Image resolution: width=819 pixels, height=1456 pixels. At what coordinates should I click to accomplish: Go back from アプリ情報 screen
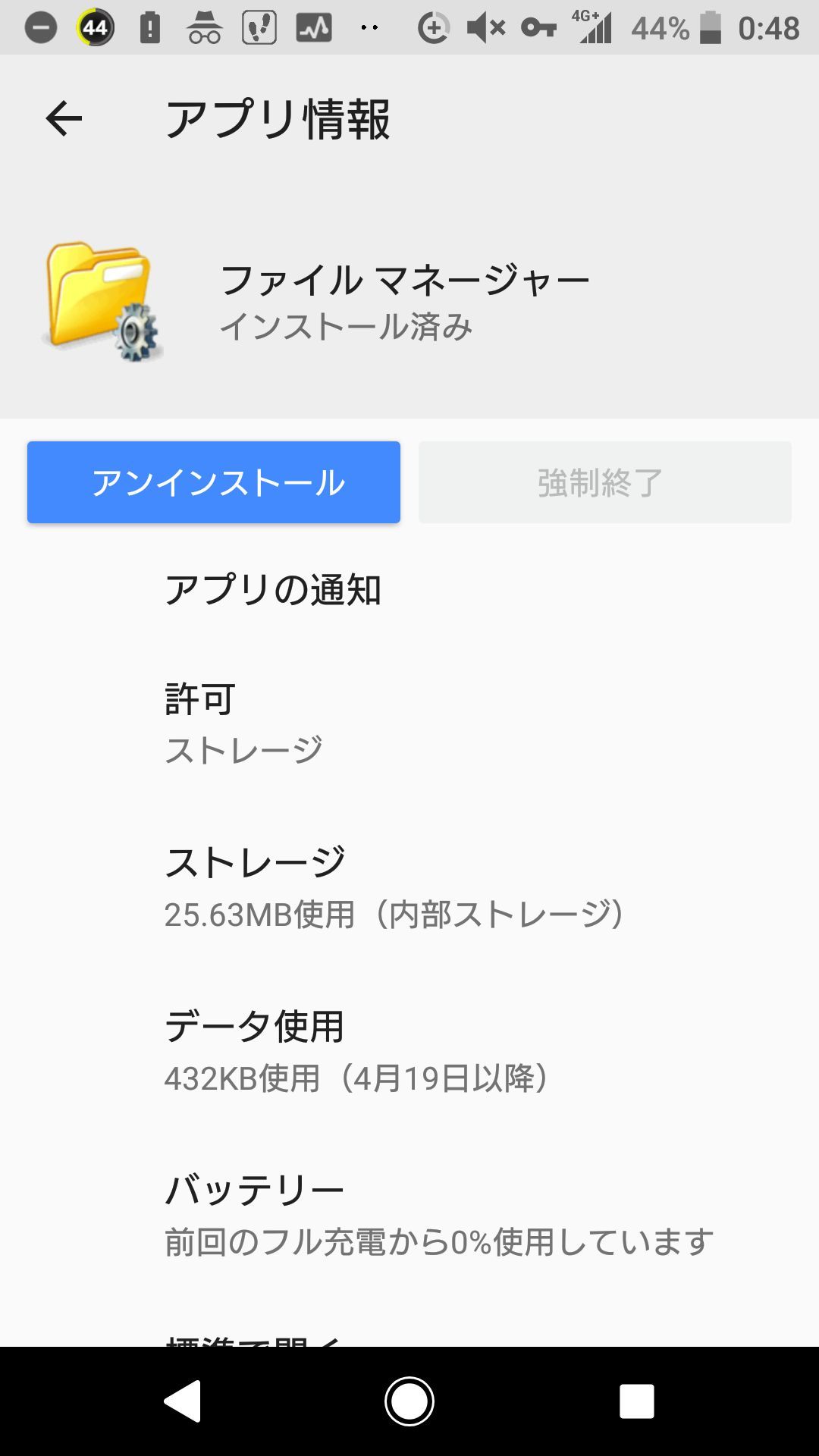coord(64,119)
